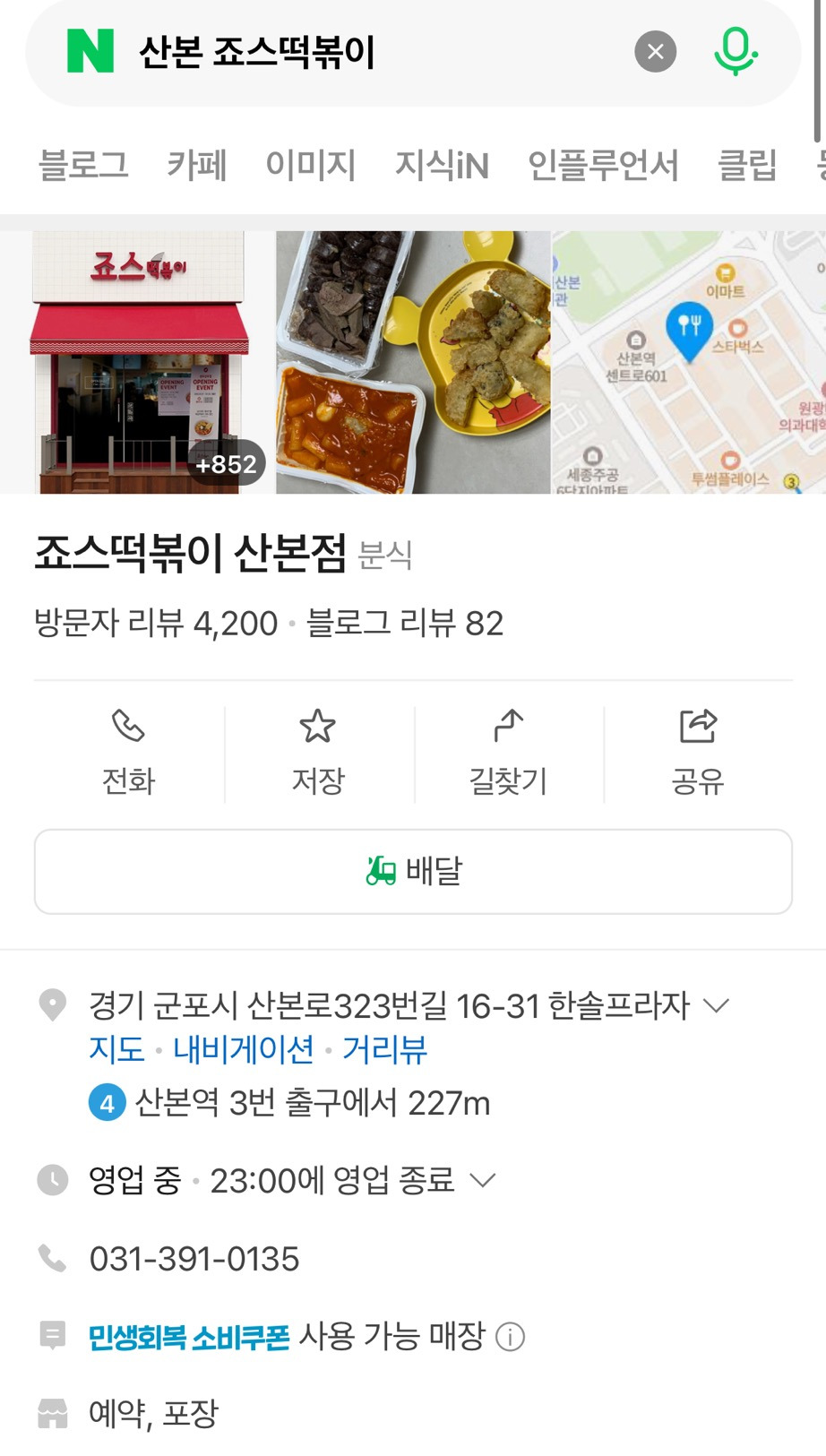
Task: Open the map preview tile
Action: point(688,362)
